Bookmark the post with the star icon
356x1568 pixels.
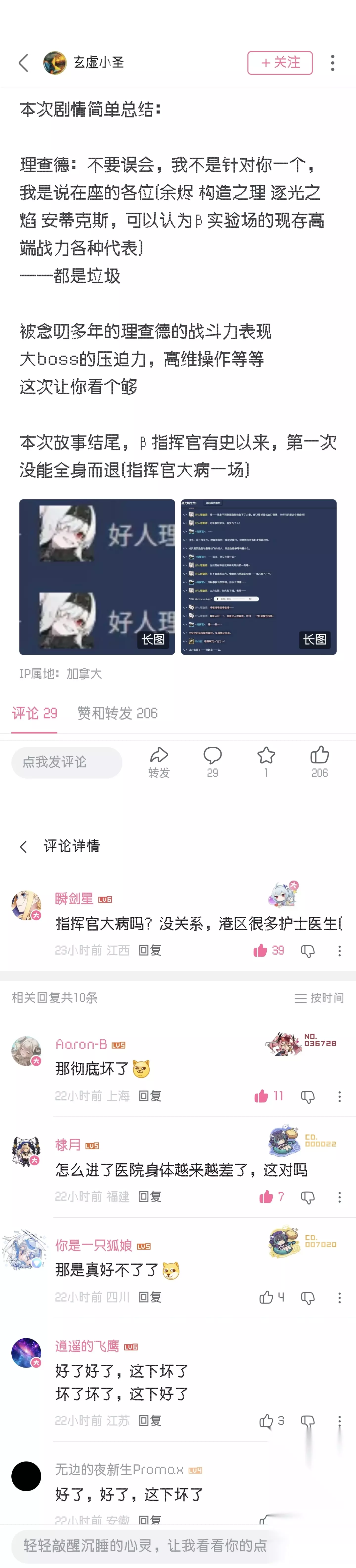[266, 762]
